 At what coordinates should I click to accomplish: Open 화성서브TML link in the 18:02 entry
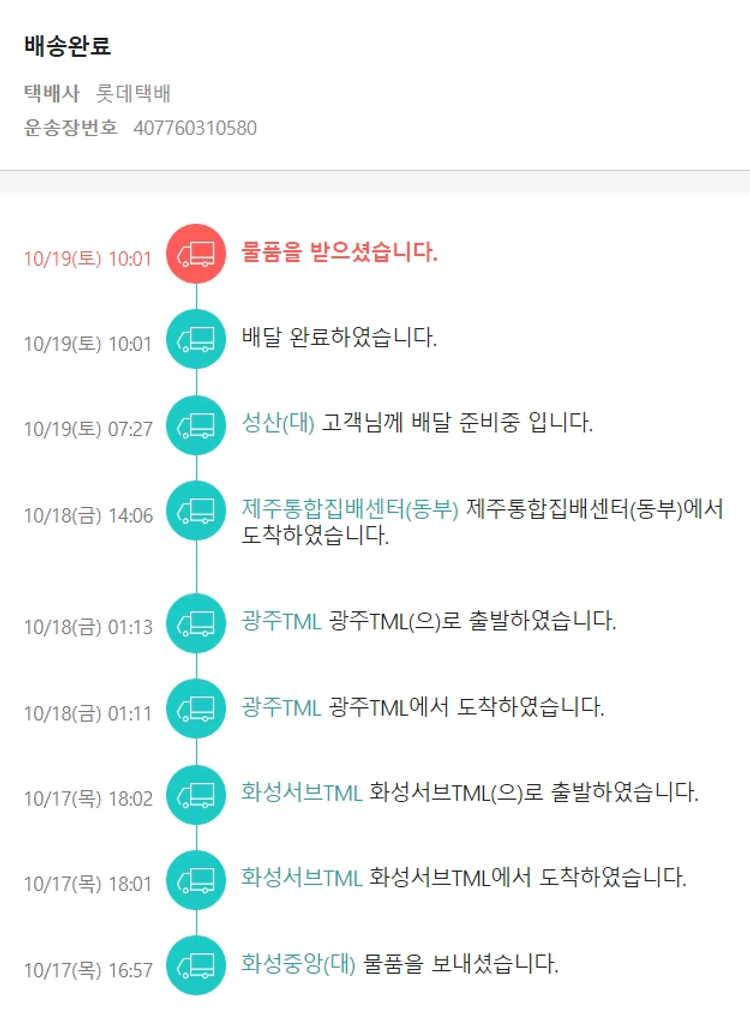301,793
